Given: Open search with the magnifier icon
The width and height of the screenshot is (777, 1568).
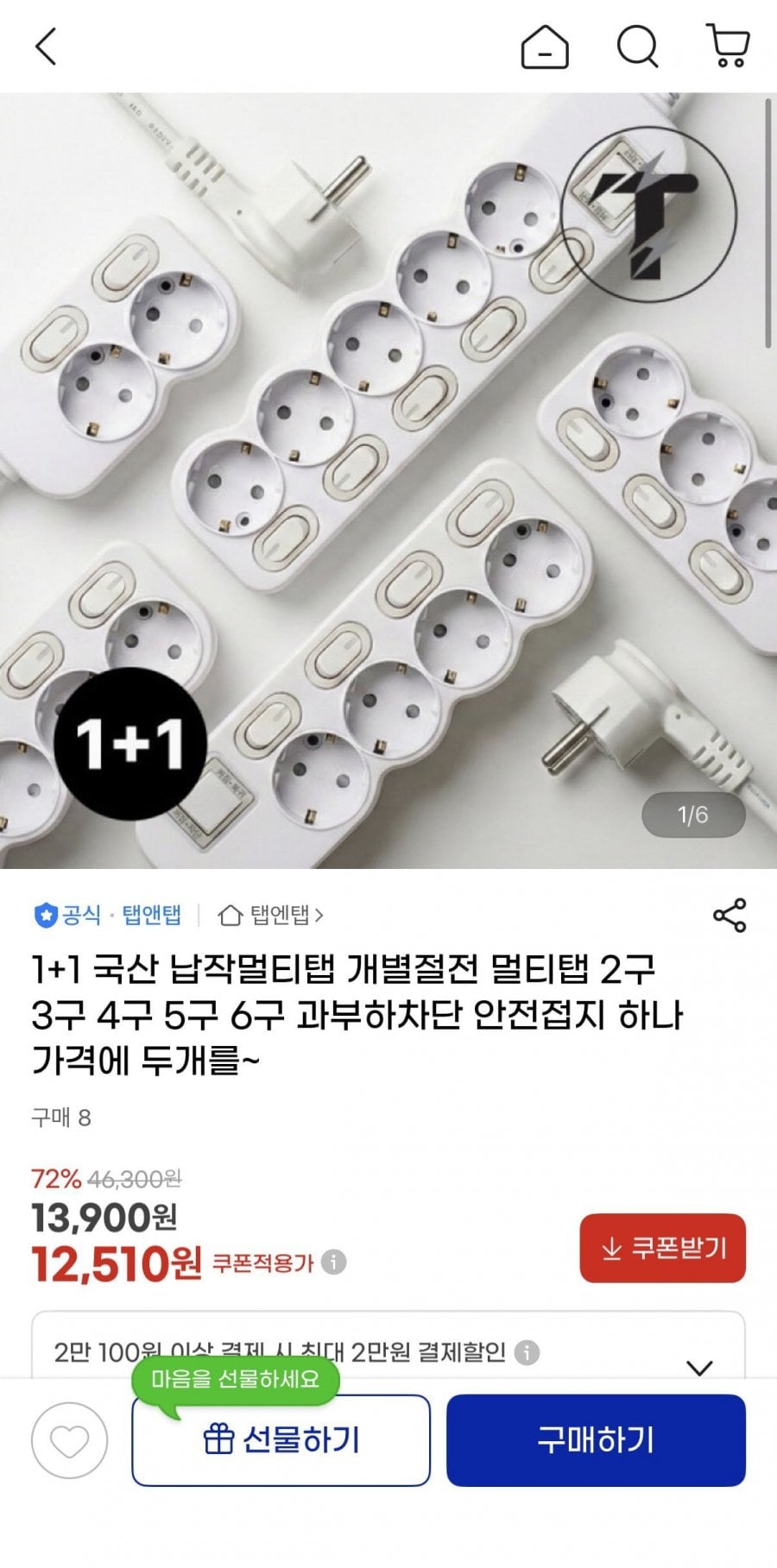Looking at the screenshot, I should [x=637, y=47].
